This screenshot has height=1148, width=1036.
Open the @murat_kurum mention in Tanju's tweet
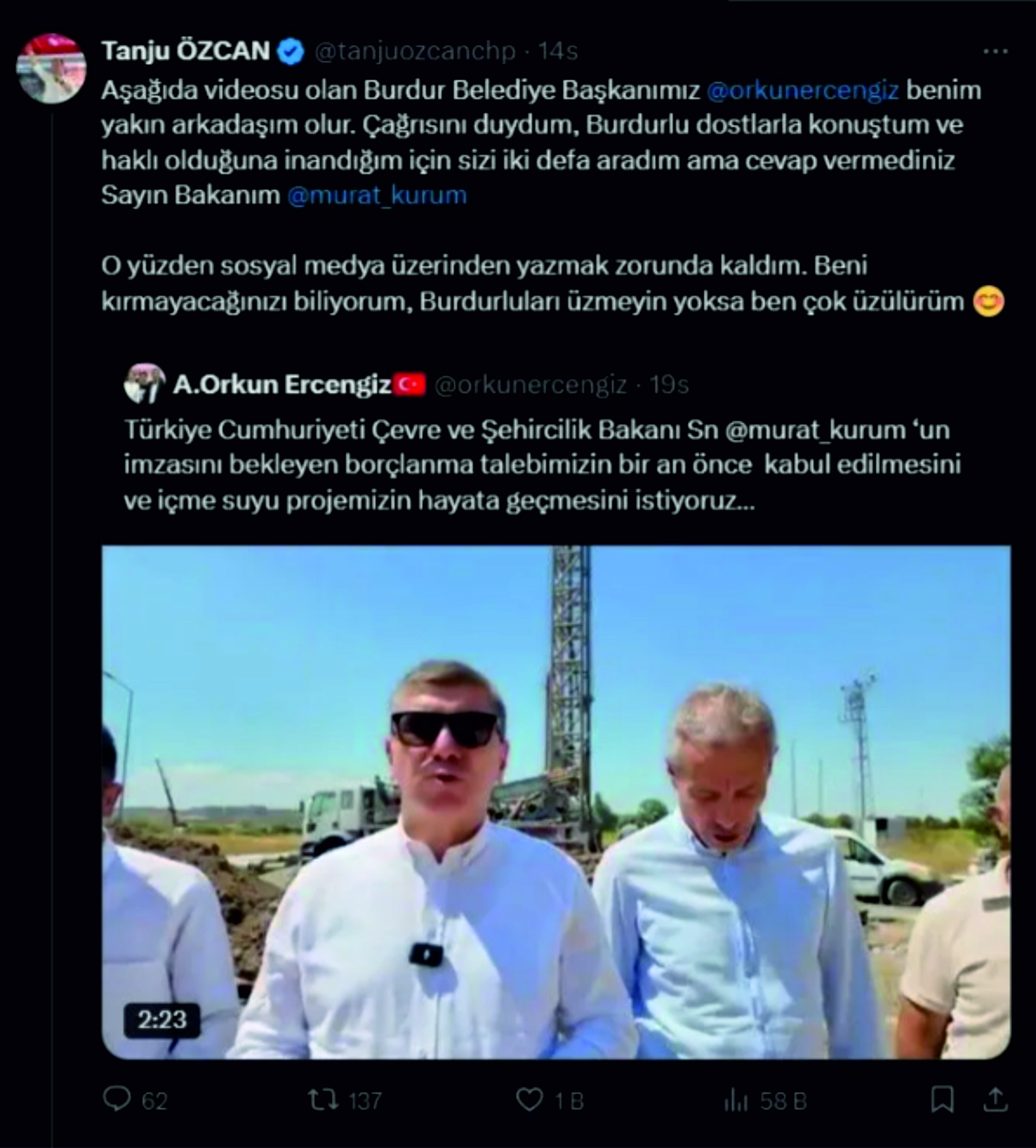click(x=377, y=195)
